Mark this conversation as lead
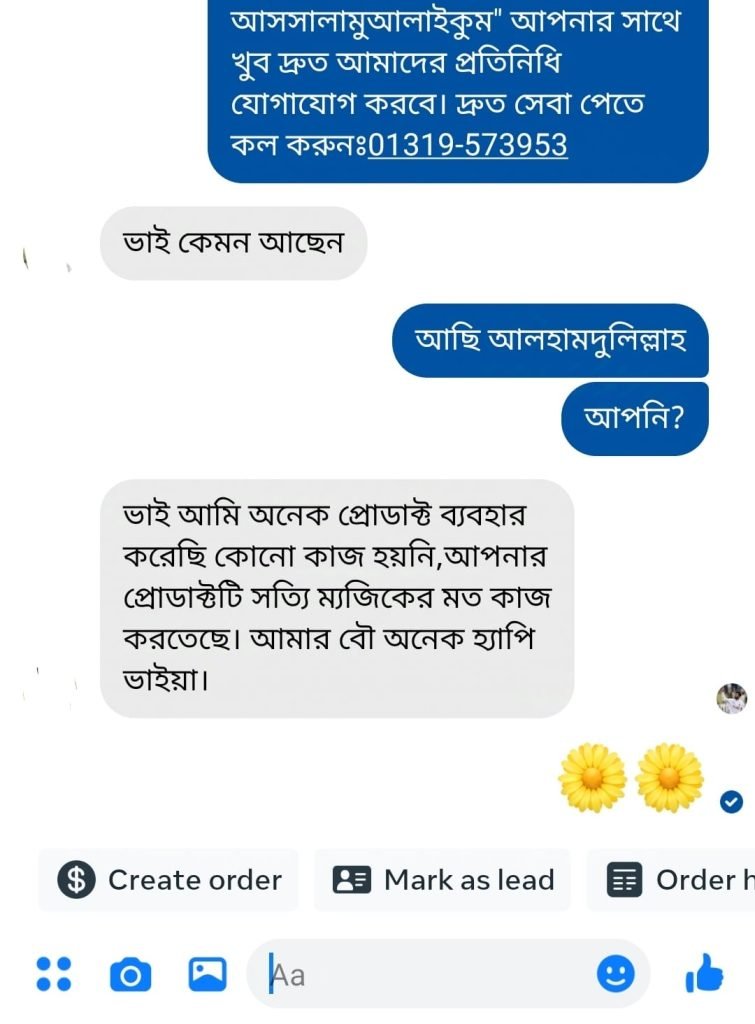 pyautogui.click(x=442, y=880)
